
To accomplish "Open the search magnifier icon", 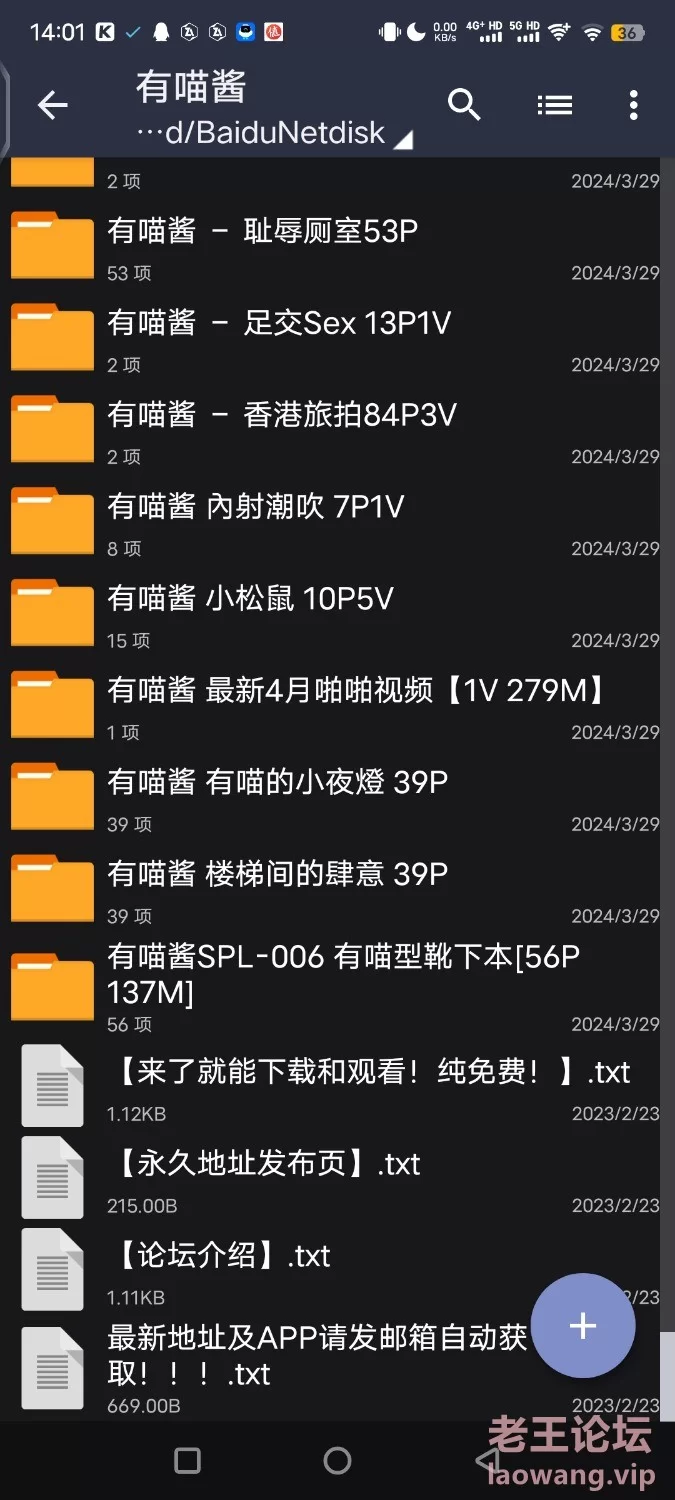I will tap(464, 104).
